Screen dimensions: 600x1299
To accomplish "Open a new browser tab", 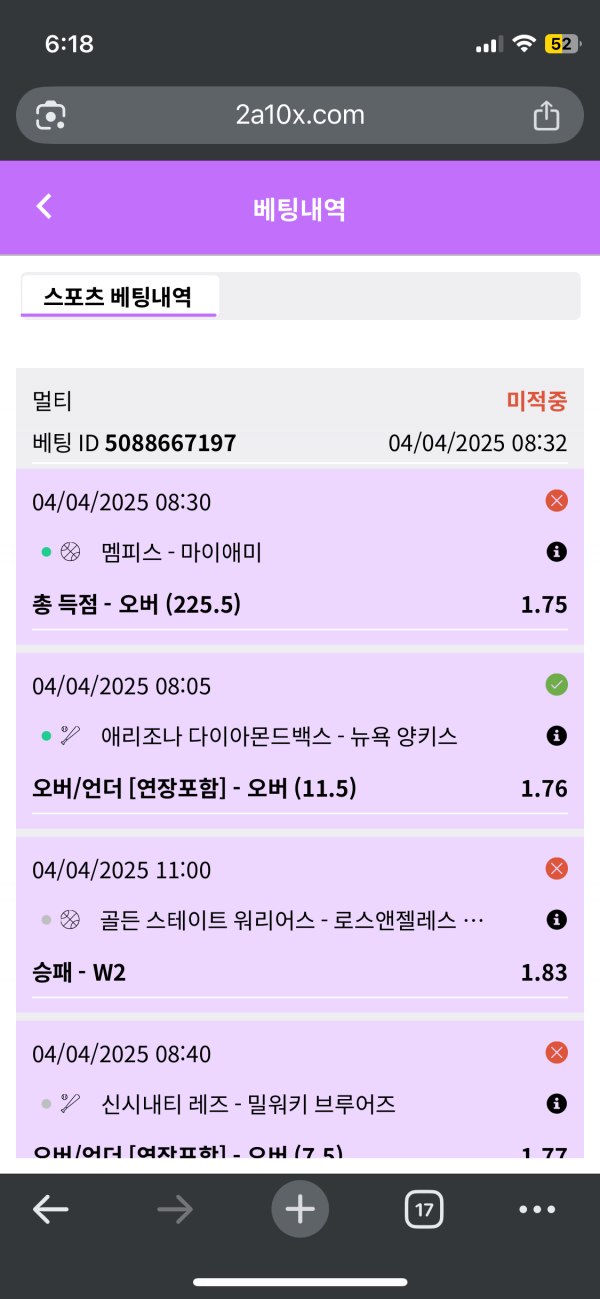I will (300, 1209).
